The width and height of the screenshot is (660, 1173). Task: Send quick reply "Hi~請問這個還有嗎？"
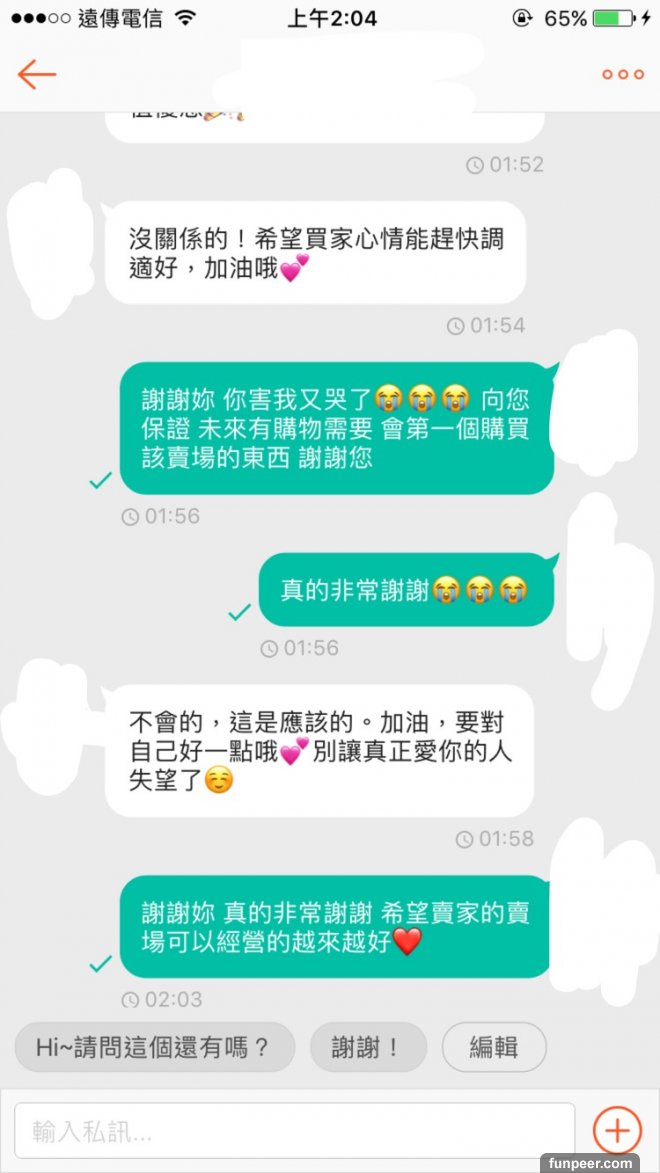point(154,1047)
